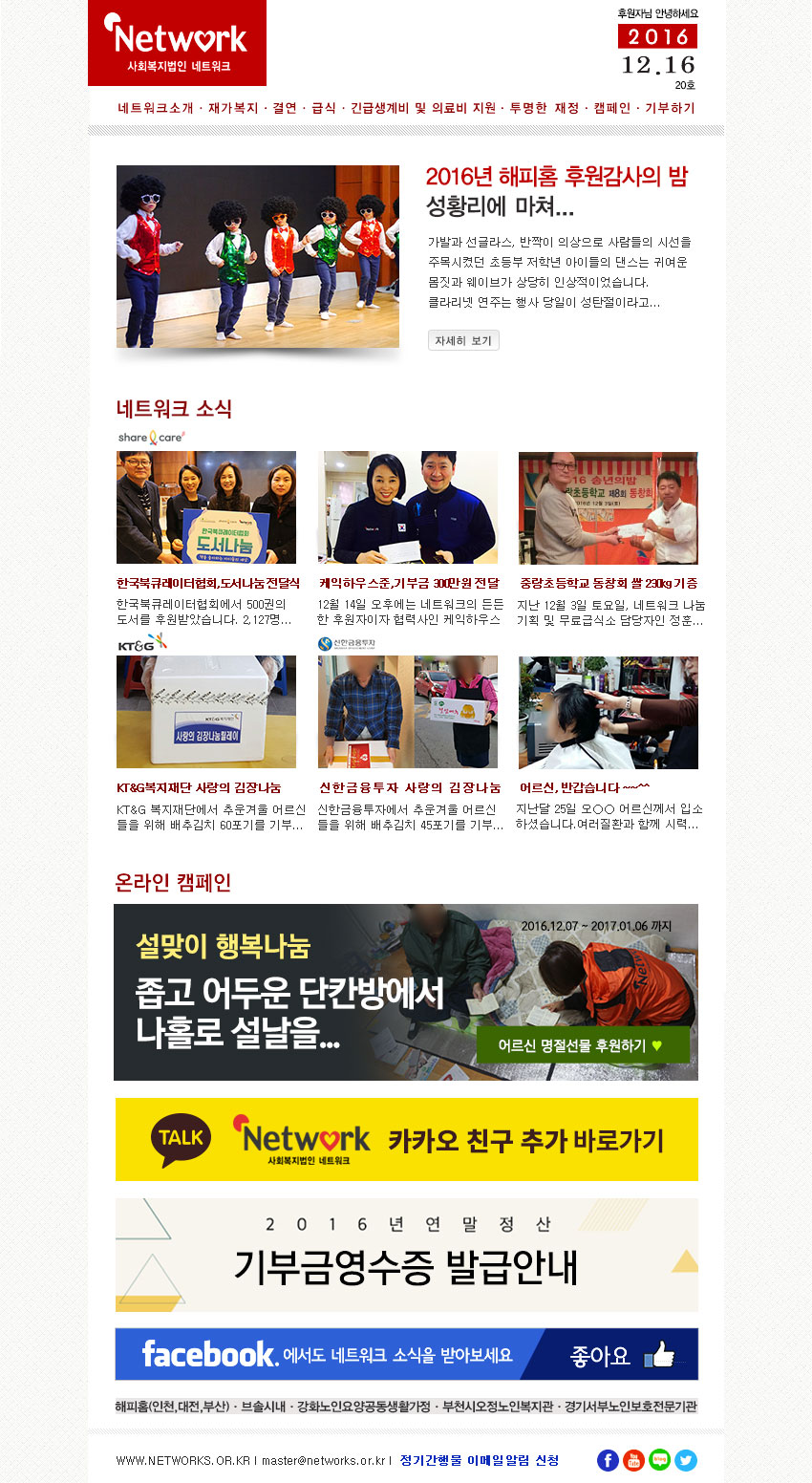Open the Twitter icon in the footer
The image size is (812, 1483).
pos(686,1460)
